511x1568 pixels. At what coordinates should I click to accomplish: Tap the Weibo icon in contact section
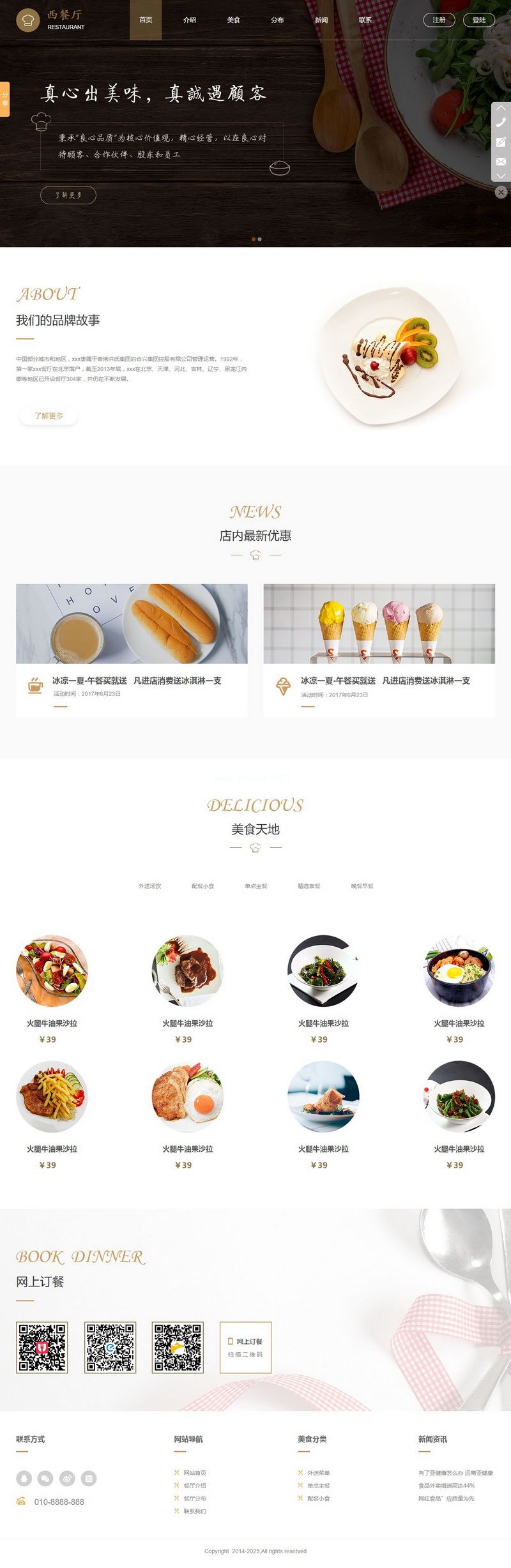pyautogui.click(x=67, y=1477)
